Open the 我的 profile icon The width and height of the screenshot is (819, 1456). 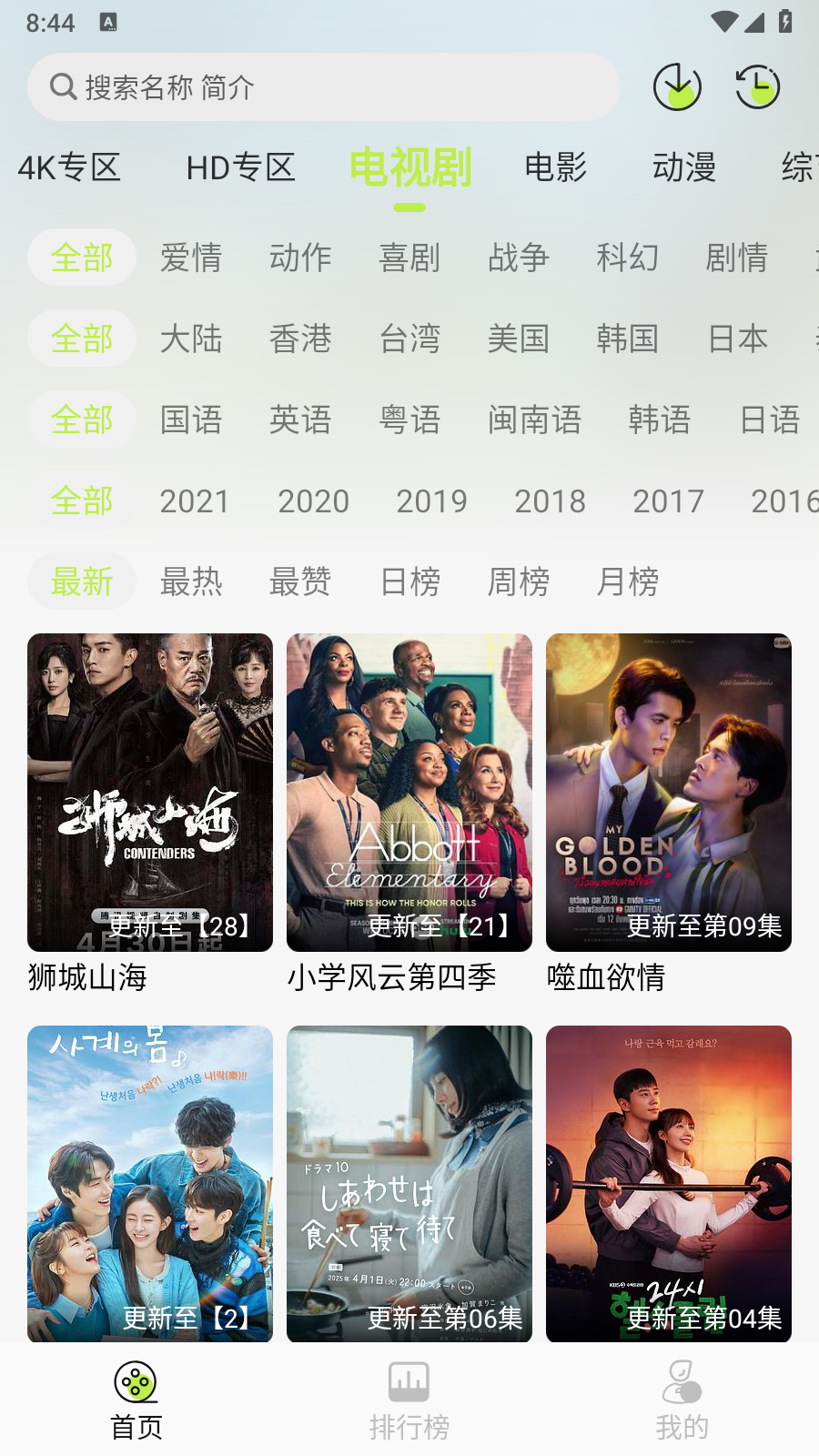click(x=682, y=1380)
